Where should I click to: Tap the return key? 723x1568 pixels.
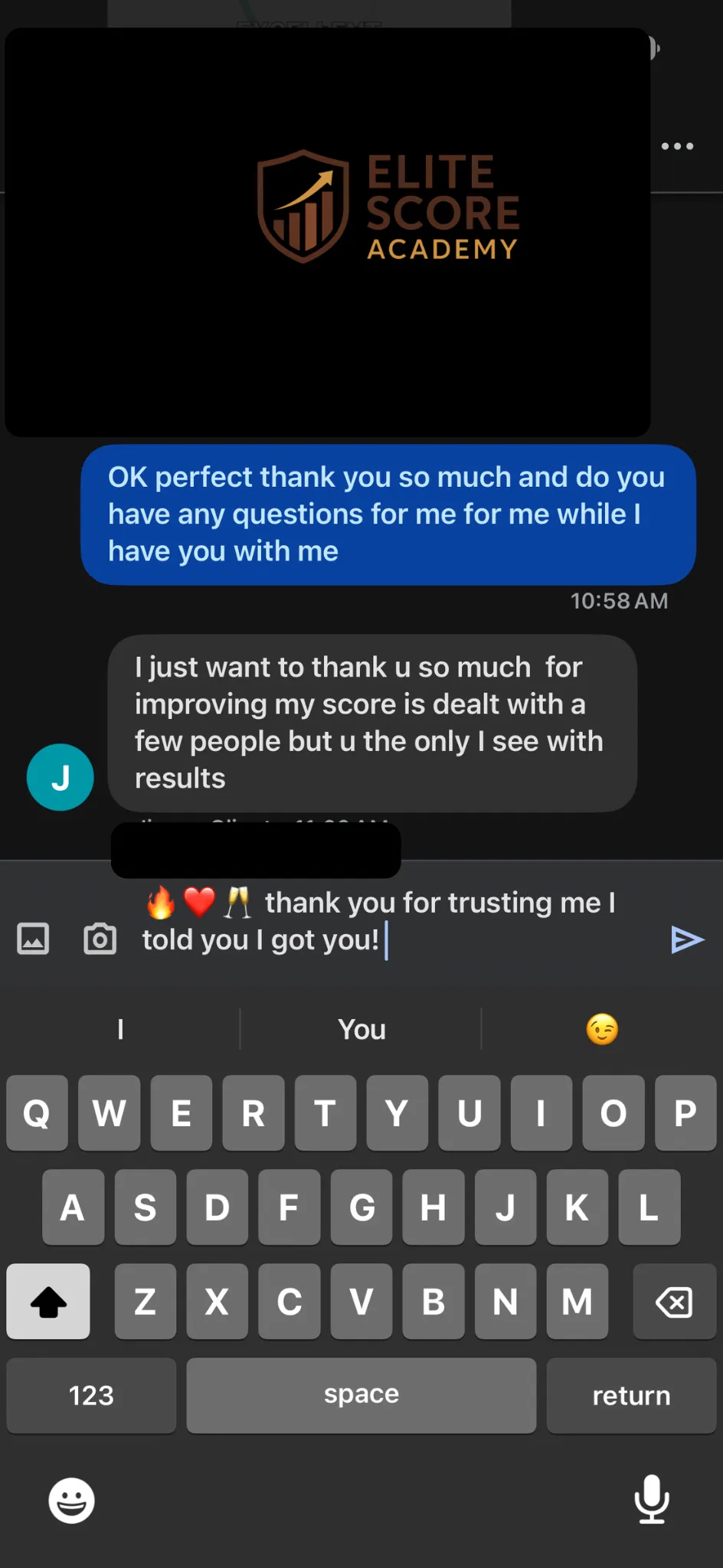tap(631, 1396)
